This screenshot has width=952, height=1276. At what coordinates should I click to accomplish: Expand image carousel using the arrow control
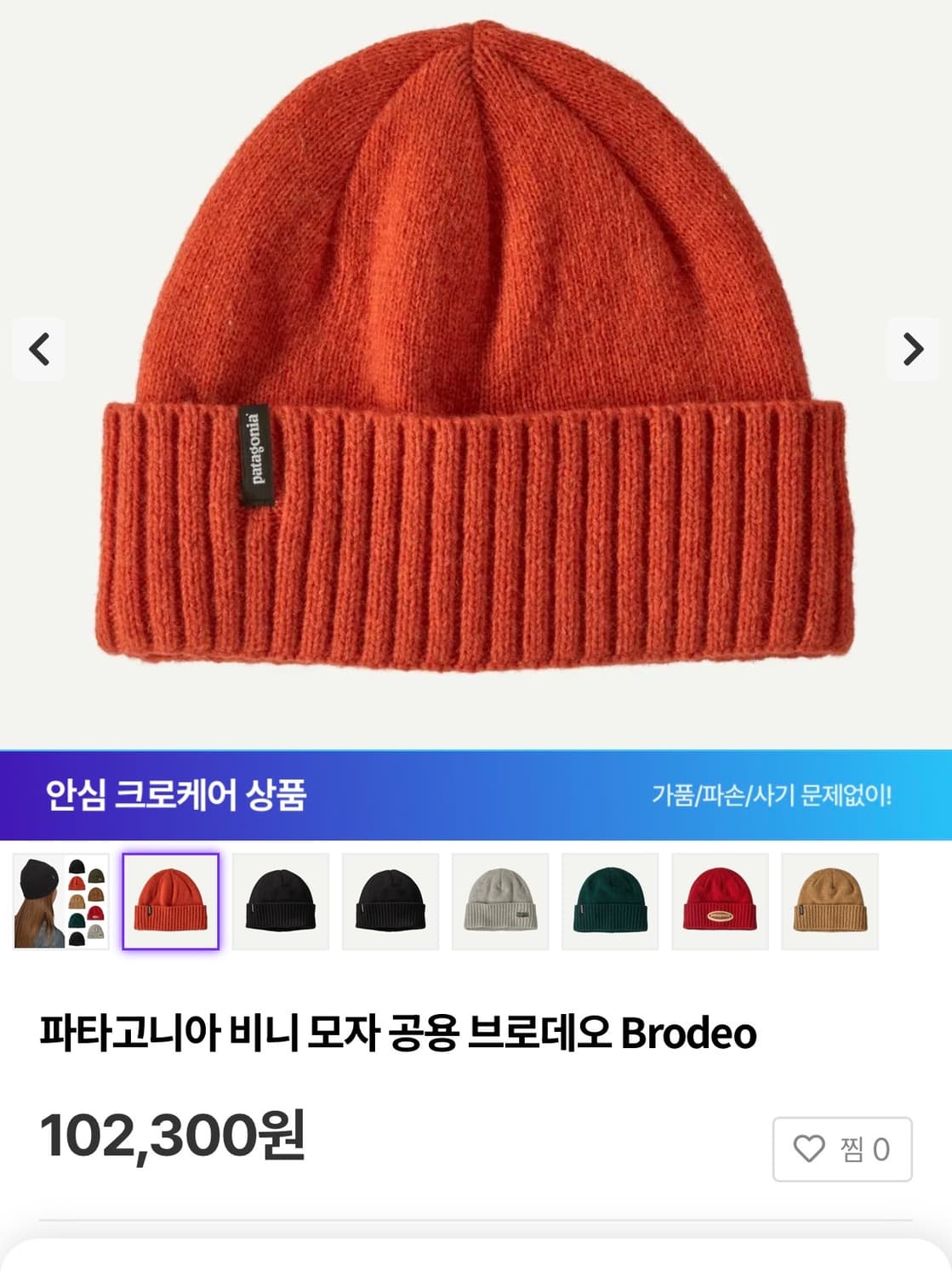(913, 348)
